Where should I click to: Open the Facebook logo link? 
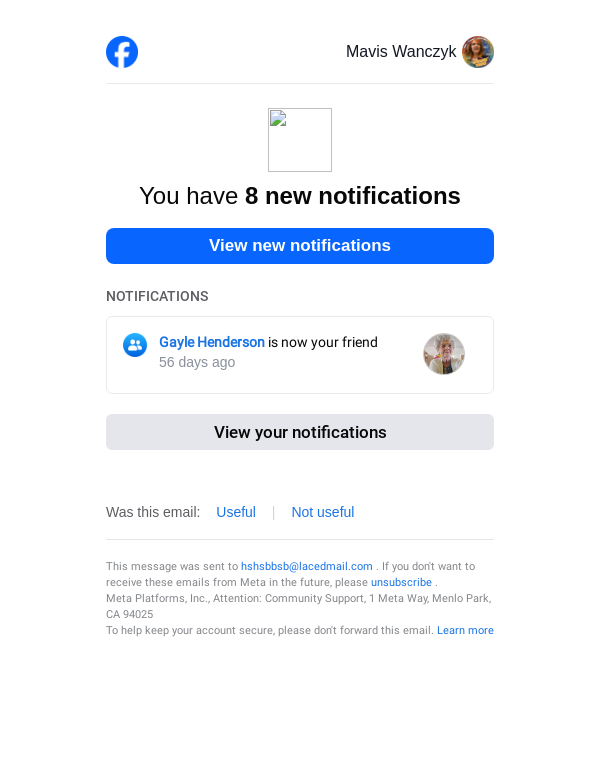[x=122, y=52]
